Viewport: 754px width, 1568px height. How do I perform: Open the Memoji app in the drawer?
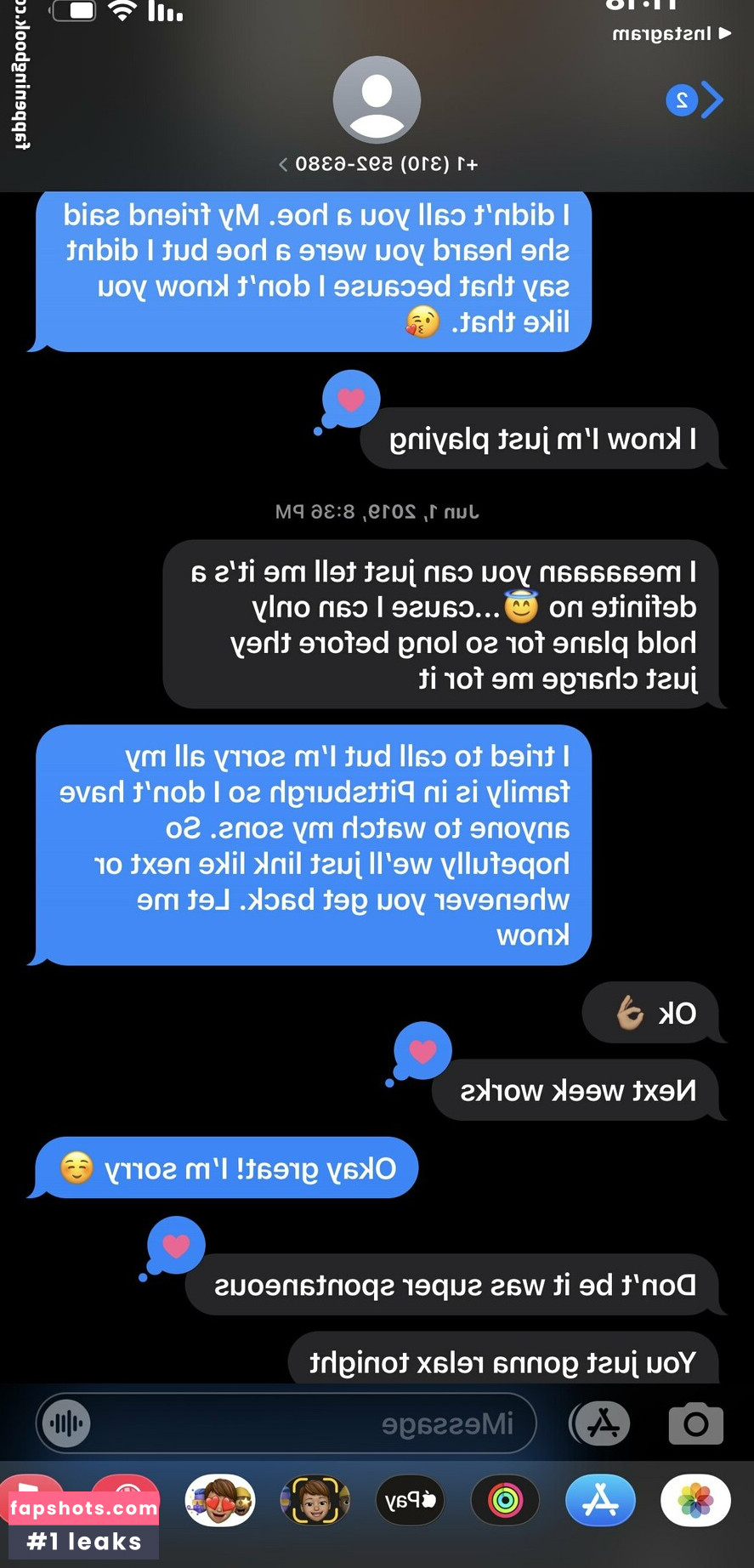(x=315, y=1501)
